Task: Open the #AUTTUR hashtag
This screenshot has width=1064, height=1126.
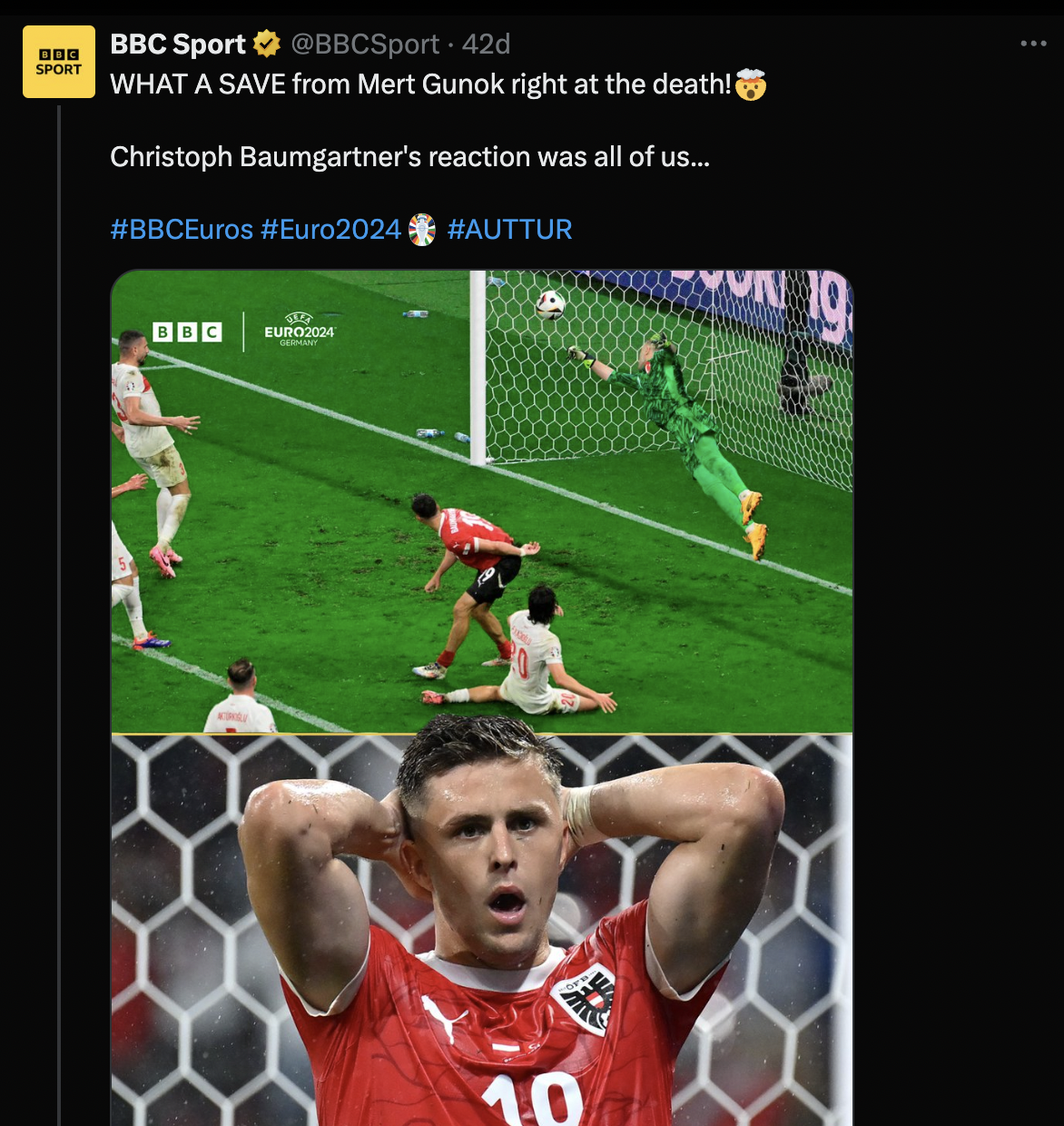Action: tap(509, 230)
